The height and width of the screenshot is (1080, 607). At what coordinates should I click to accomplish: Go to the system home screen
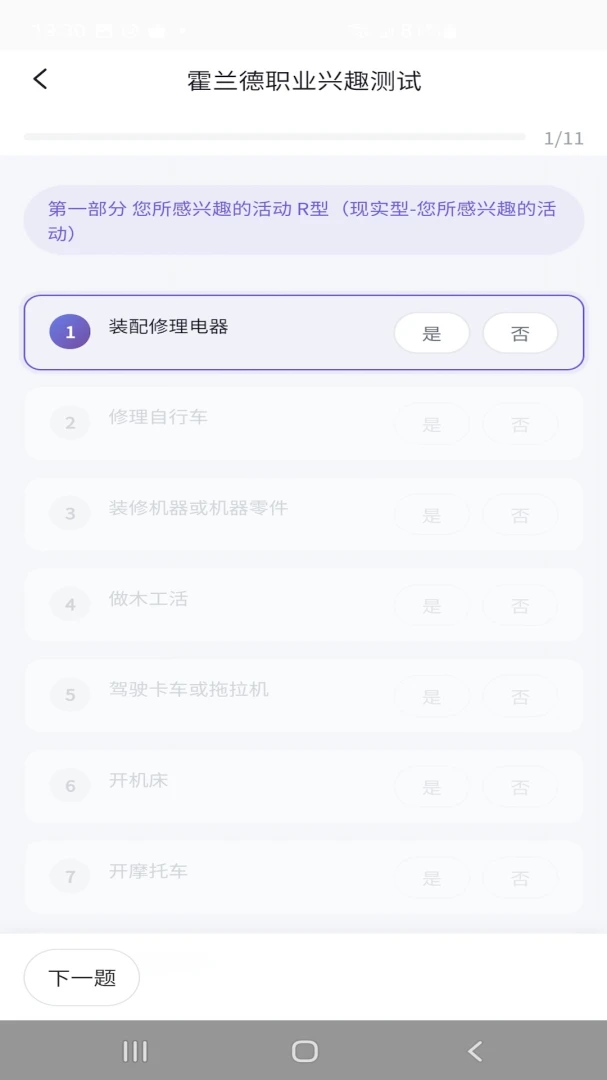click(x=305, y=1051)
